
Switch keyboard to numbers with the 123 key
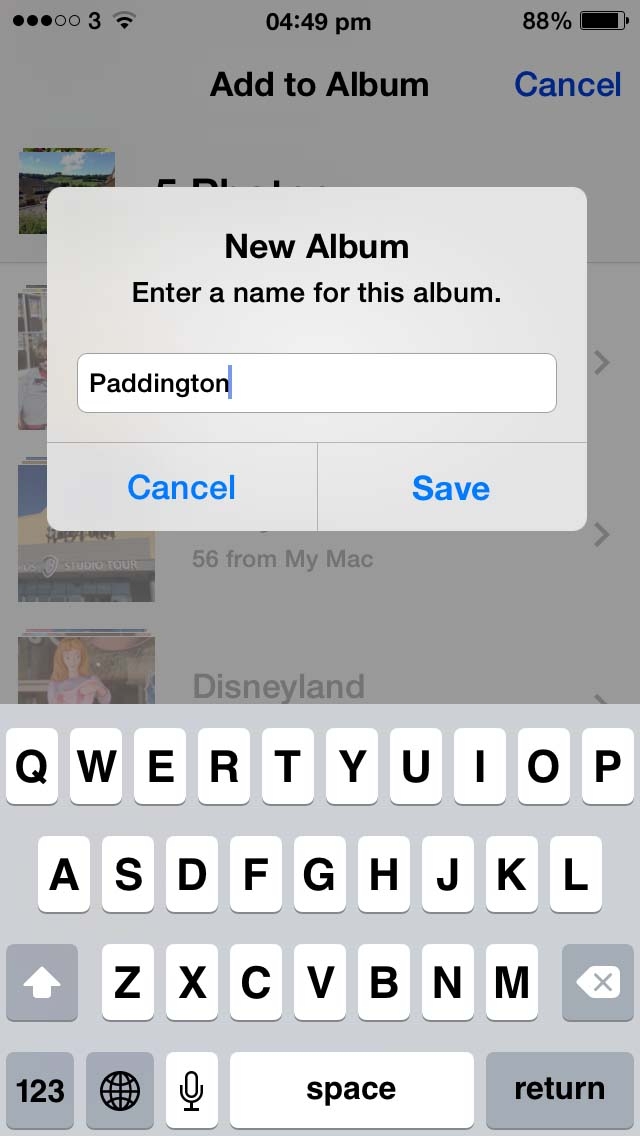(40, 1090)
